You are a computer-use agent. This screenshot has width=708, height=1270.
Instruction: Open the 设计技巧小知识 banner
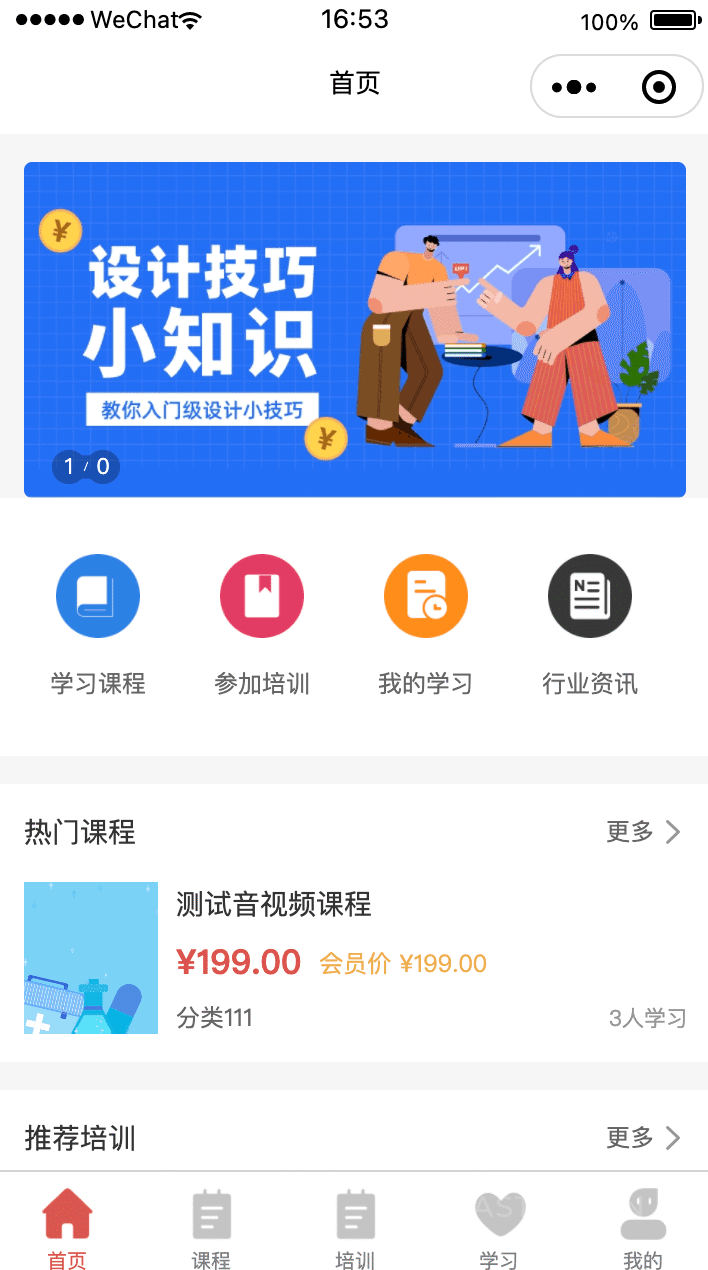pyautogui.click(x=354, y=330)
